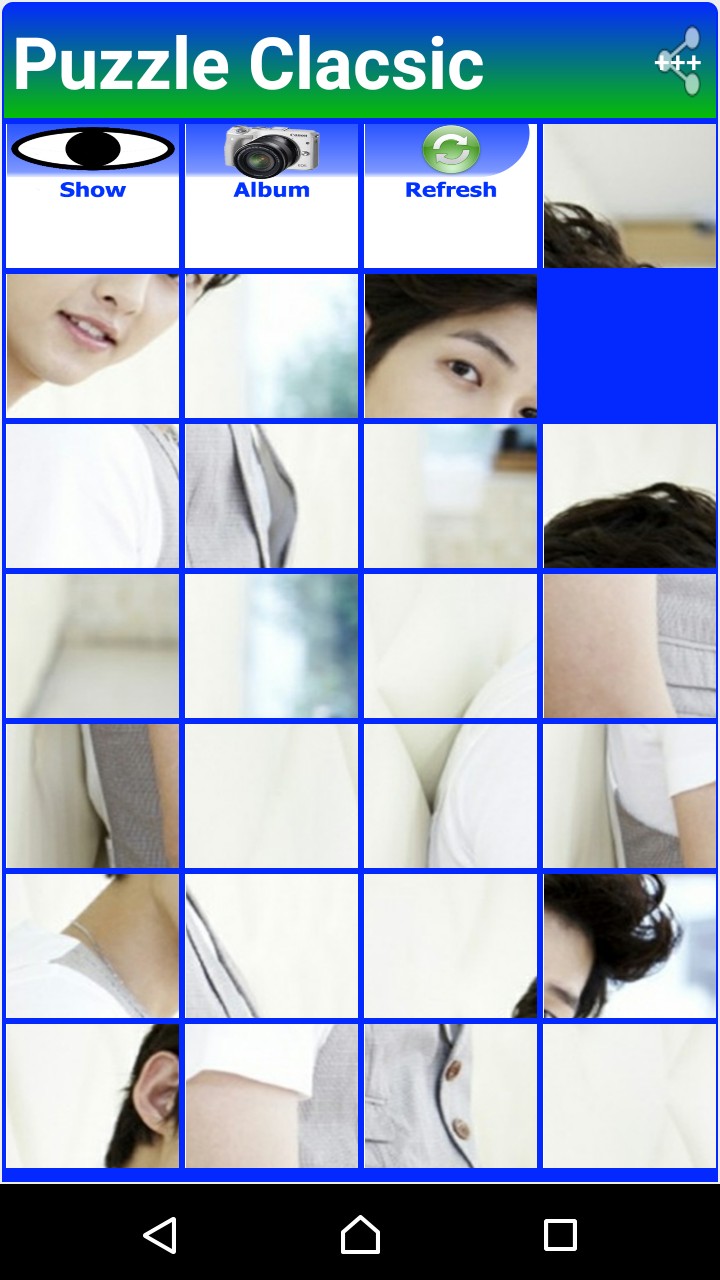Tap the vest buttons tile
Viewport: 720px width, 1280px height.
[x=450, y=1096]
